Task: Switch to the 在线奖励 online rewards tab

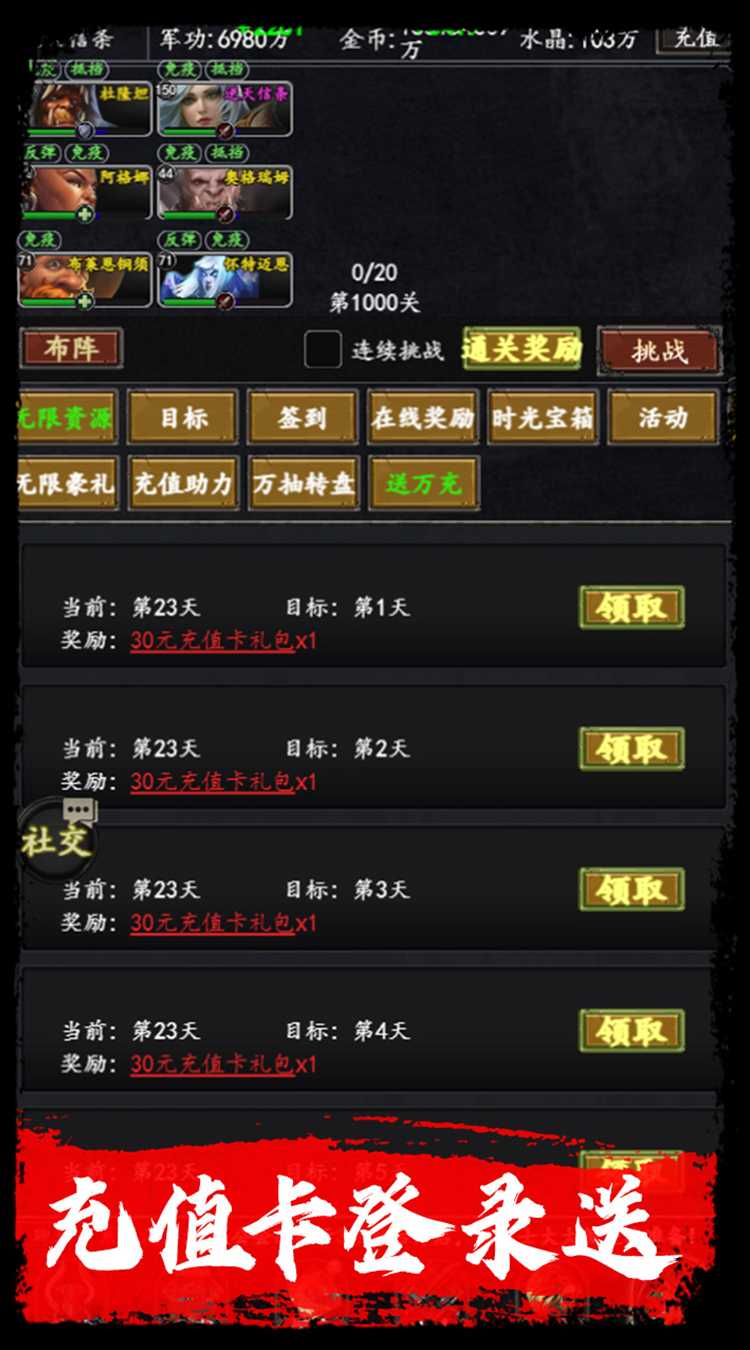Action: tap(423, 420)
